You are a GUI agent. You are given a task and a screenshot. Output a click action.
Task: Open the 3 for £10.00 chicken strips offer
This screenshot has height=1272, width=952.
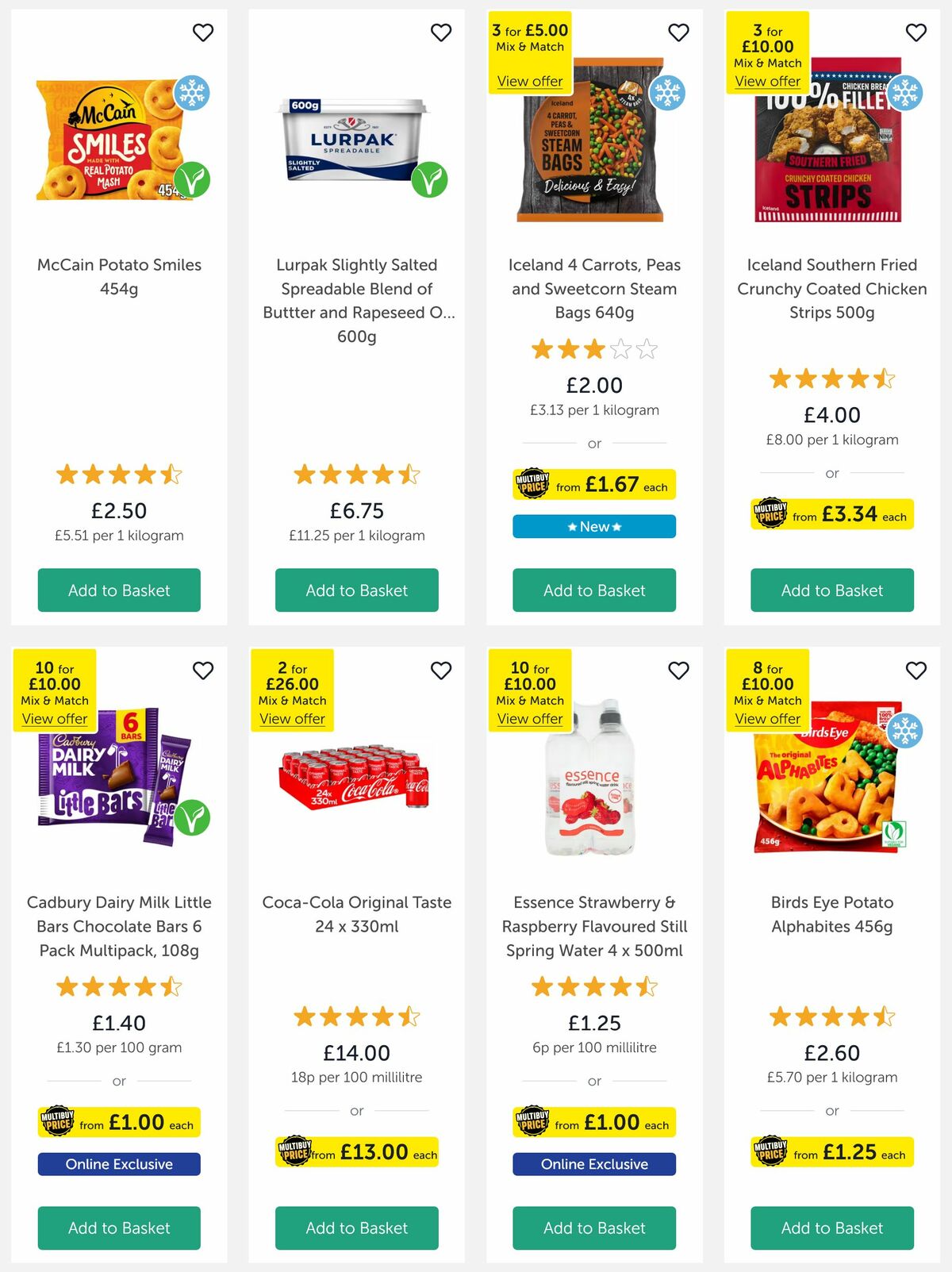(767, 81)
